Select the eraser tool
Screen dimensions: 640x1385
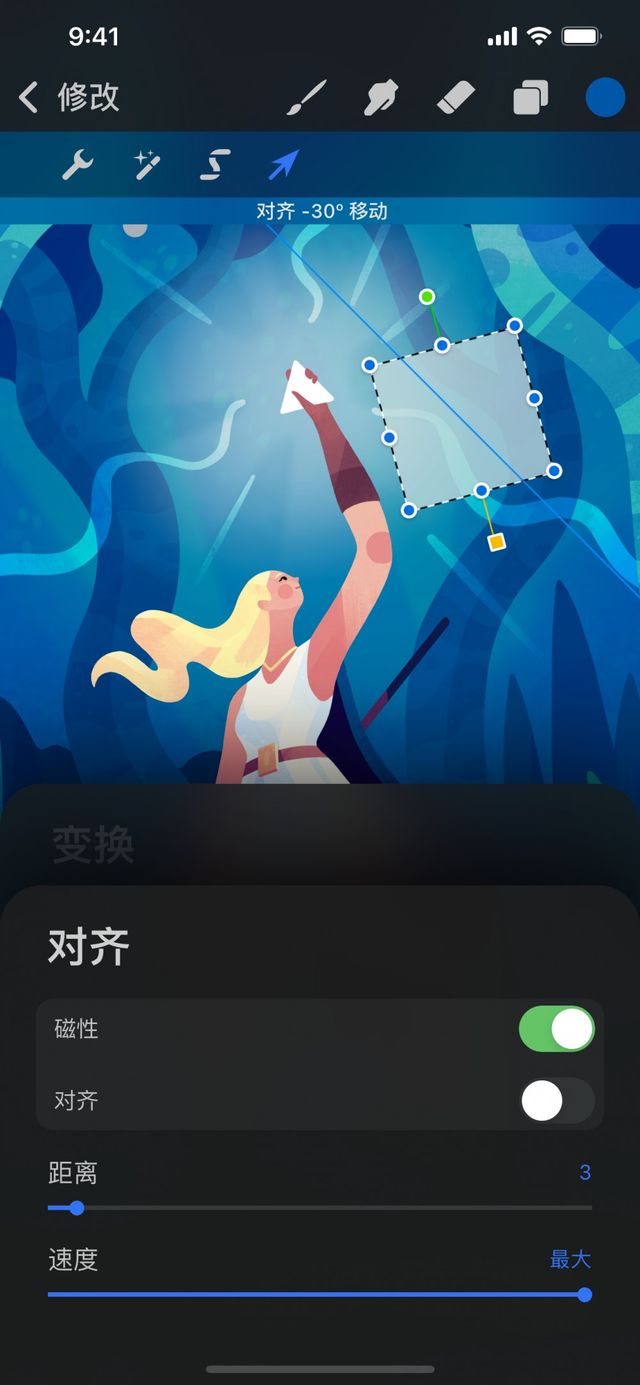pos(456,98)
